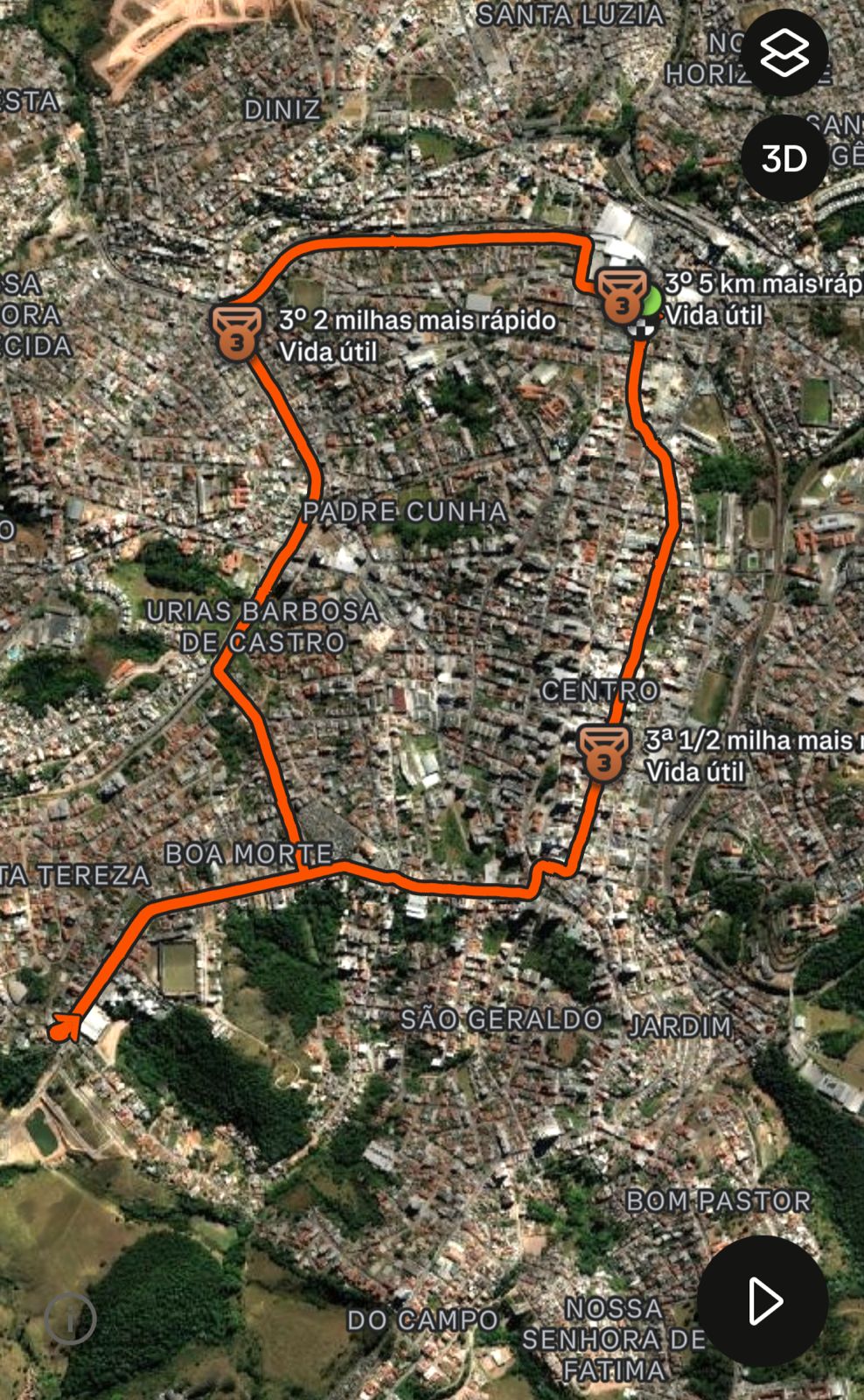
Task: Open the map layers selector
Action: coord(784,53)
